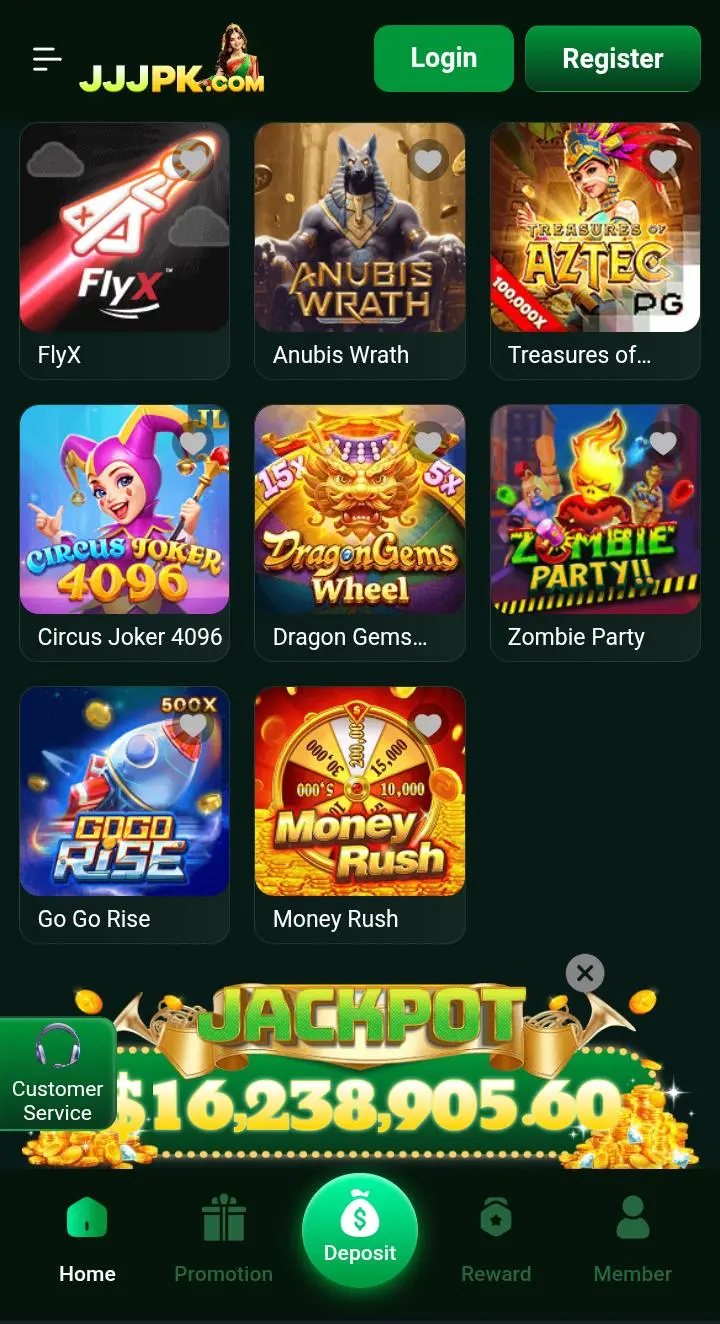Open the hamburger navigation menu
The image size is (720, 1324).
[46, 58]
